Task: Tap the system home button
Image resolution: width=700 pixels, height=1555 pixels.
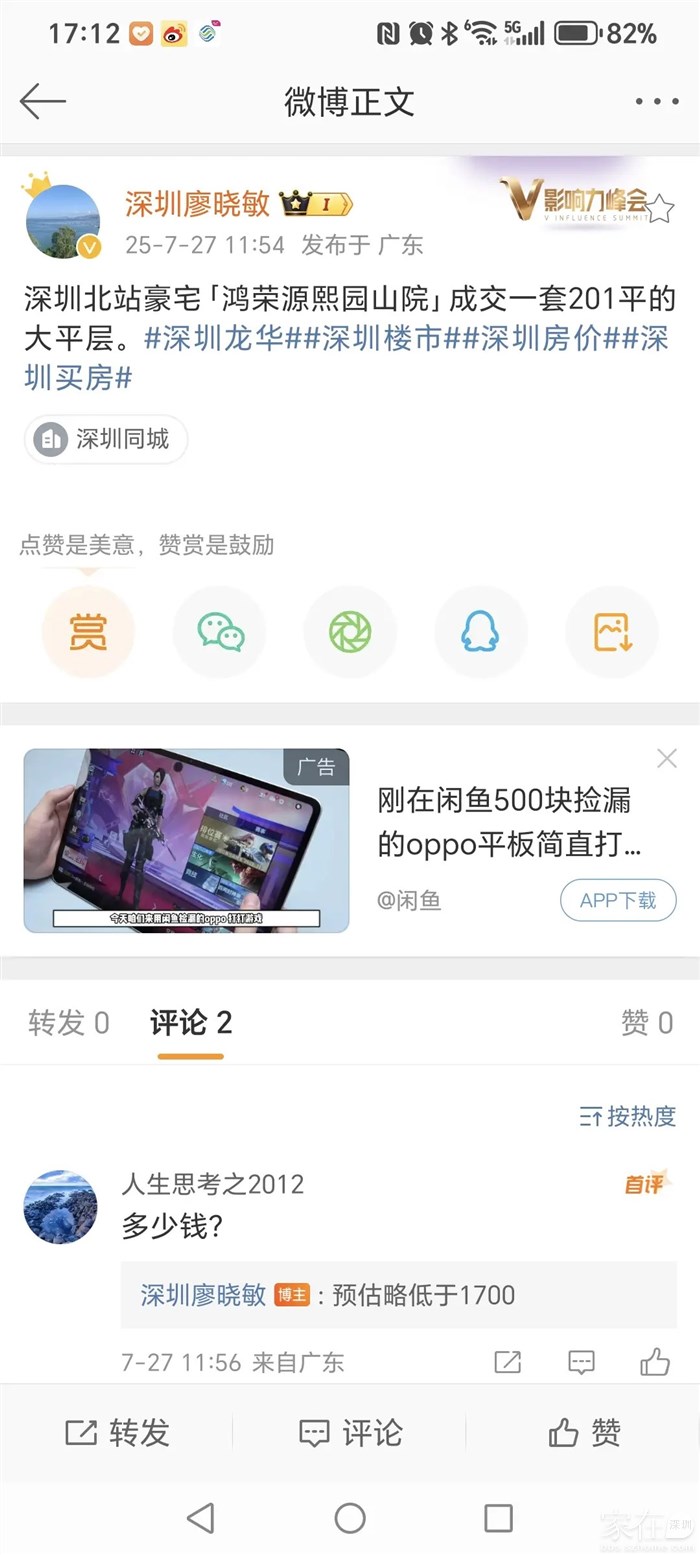Action: 350,1518
